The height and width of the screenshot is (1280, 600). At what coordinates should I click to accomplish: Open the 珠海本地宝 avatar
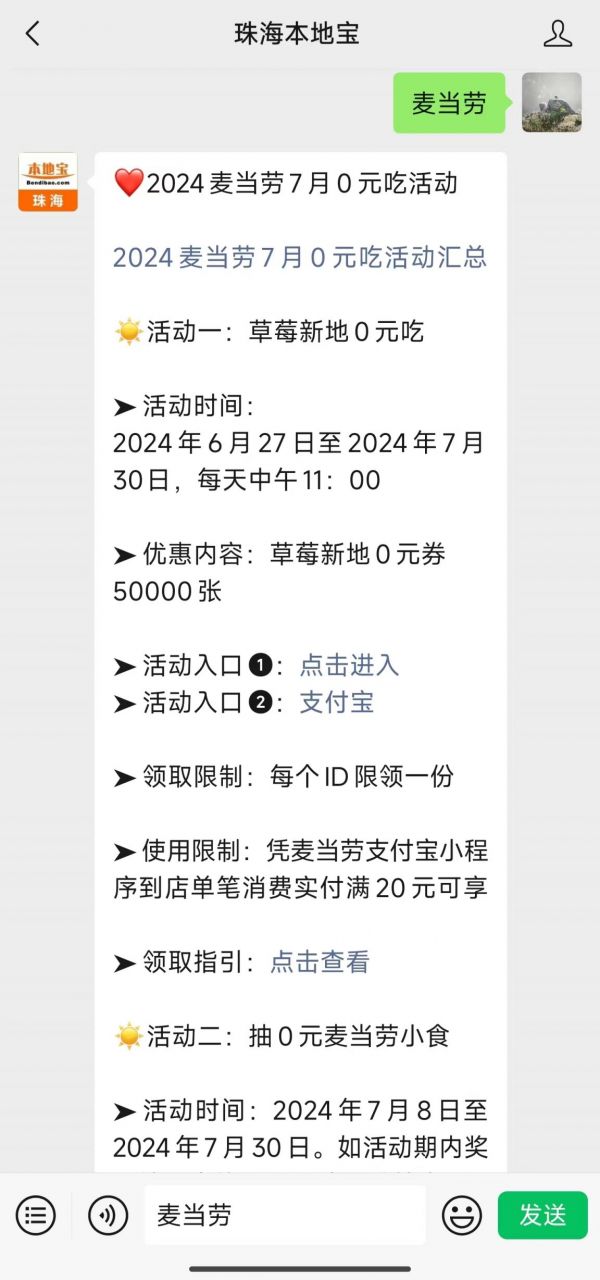pyautogui.click(x=48, y=182)
